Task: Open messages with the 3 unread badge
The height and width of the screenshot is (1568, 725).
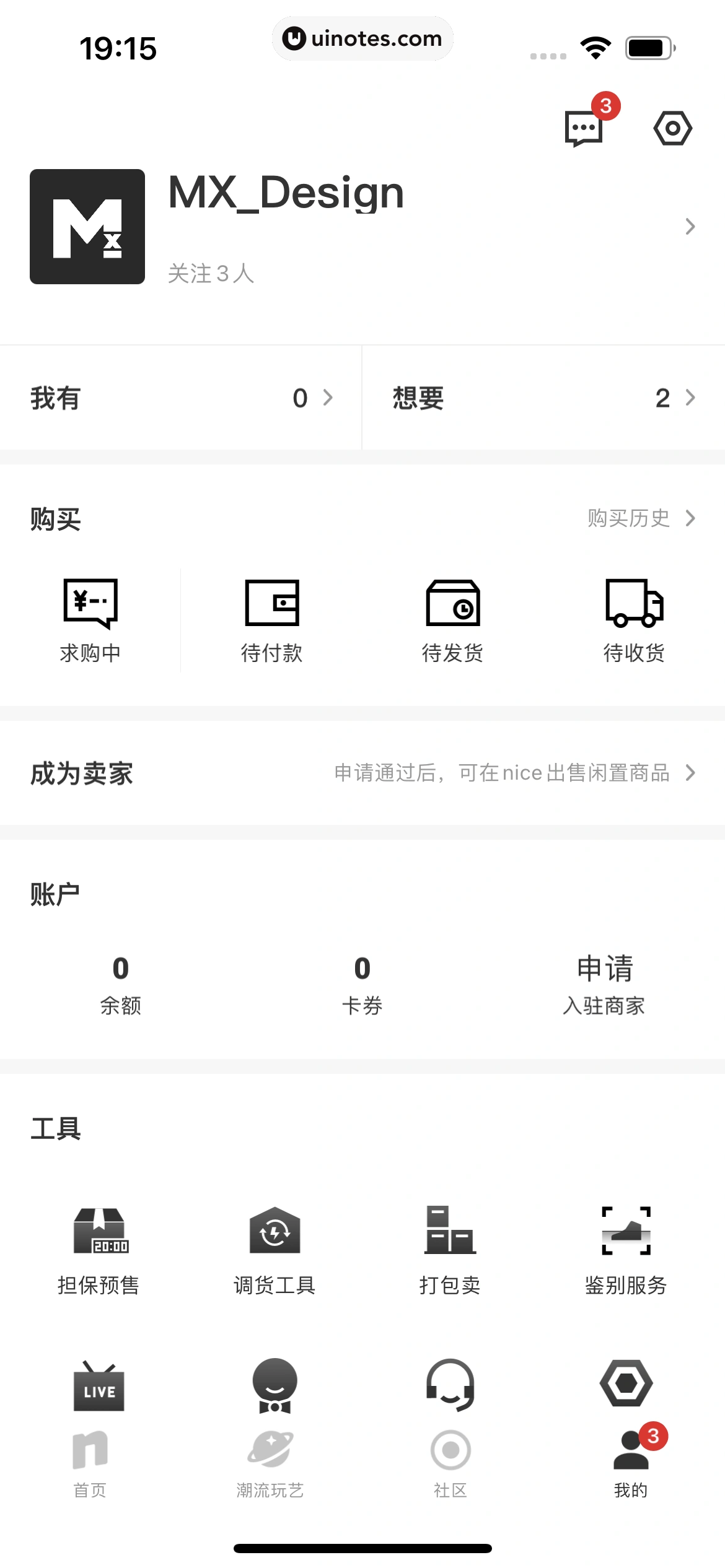Action: pos(584,128)
